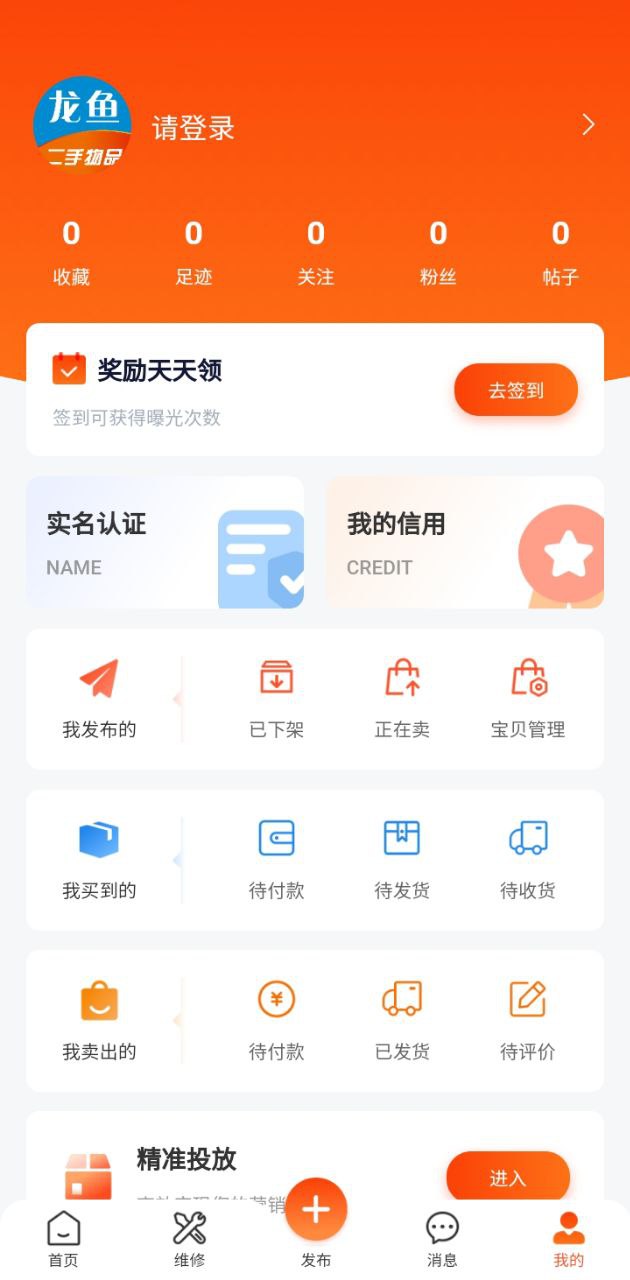Viewport: 630px width, 1280px height.
Task: Switch to the 首页 tab
Action: pos(63,1240)
